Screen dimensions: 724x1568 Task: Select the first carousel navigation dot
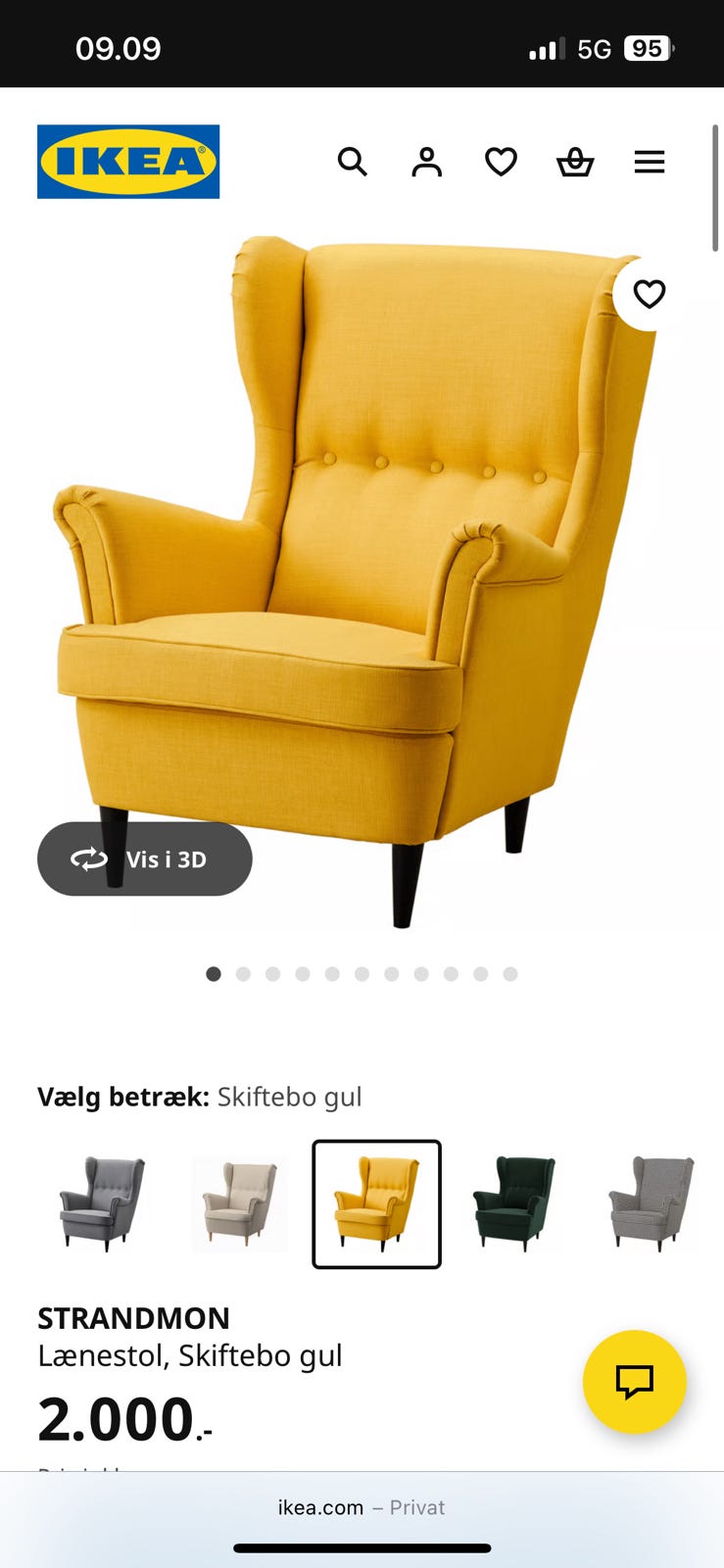point(214,974)
